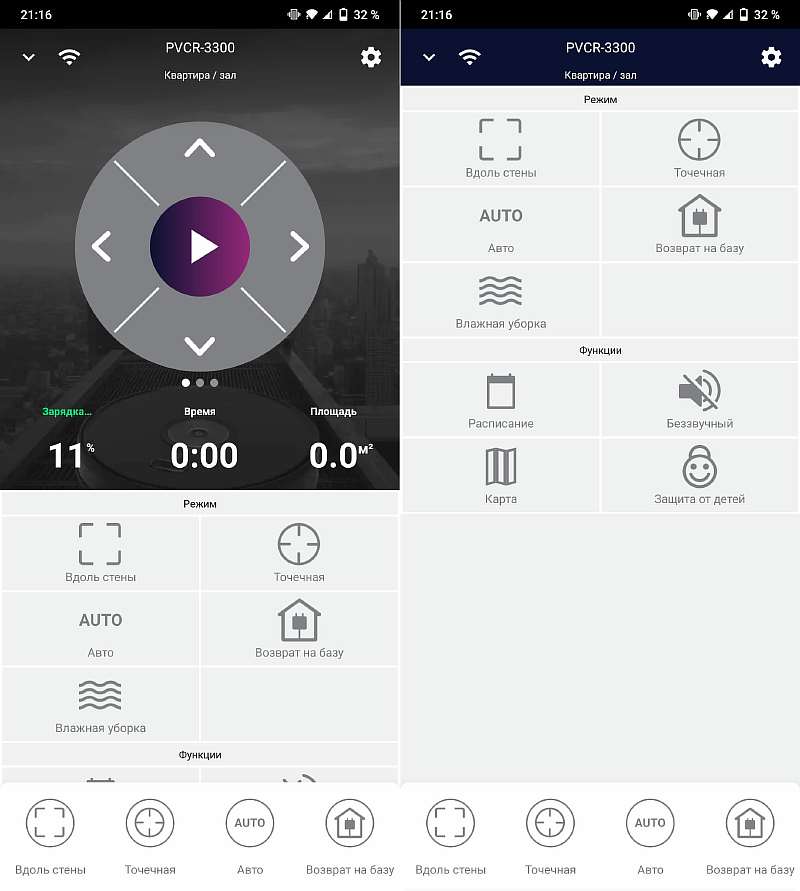
Task: Move the robot backward with the down arrow
Action: tap(200, 345)
